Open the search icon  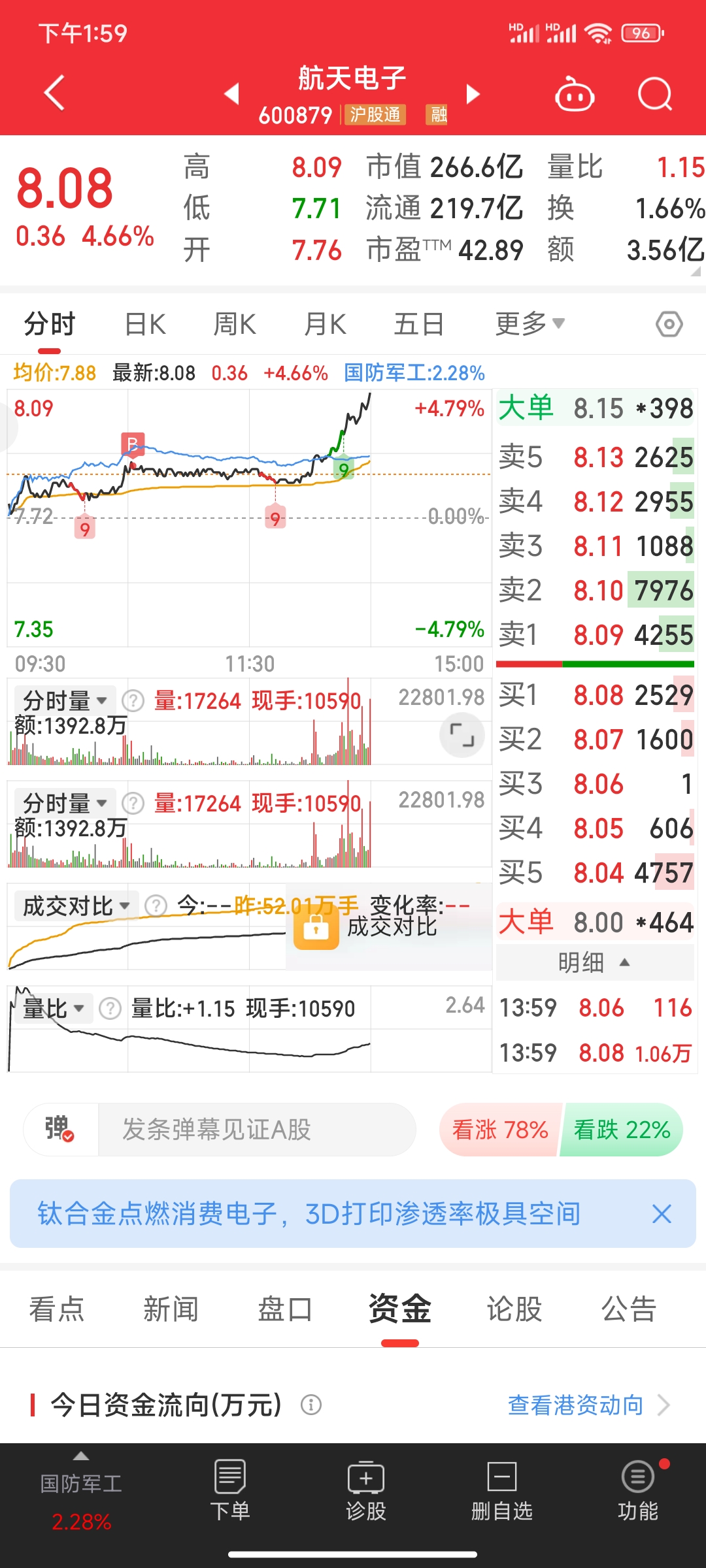(654, 95)
